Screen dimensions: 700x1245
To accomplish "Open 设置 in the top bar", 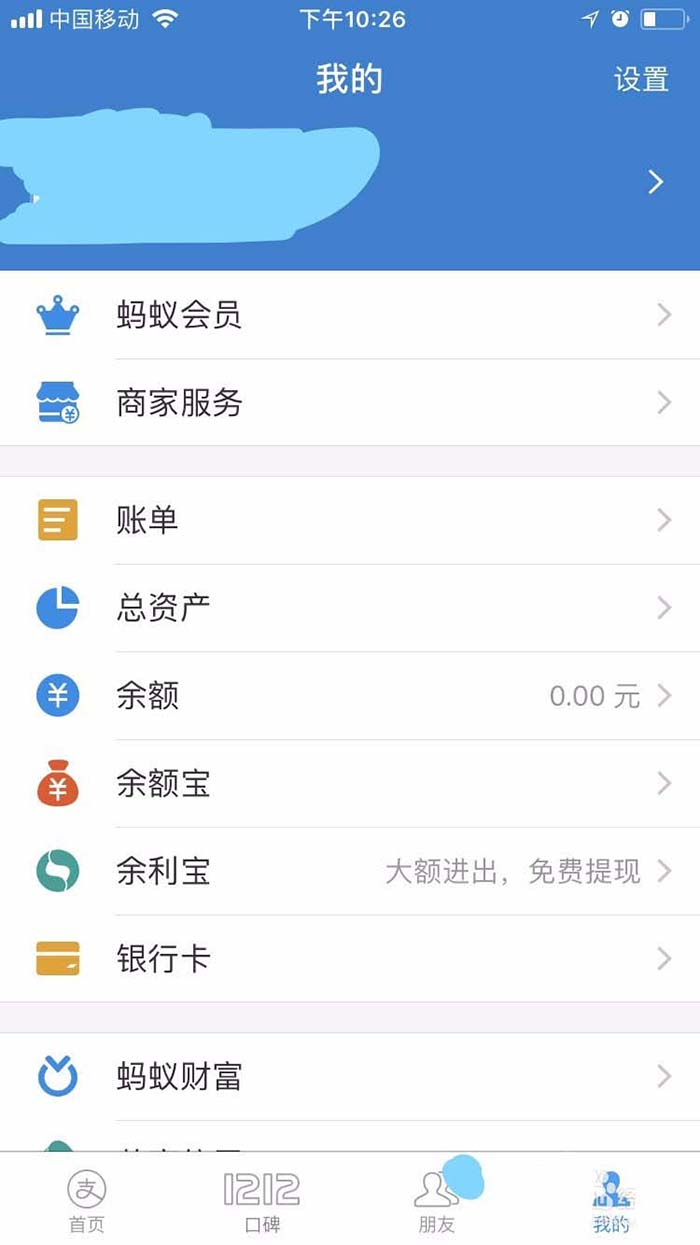I will tap(641, 79).
